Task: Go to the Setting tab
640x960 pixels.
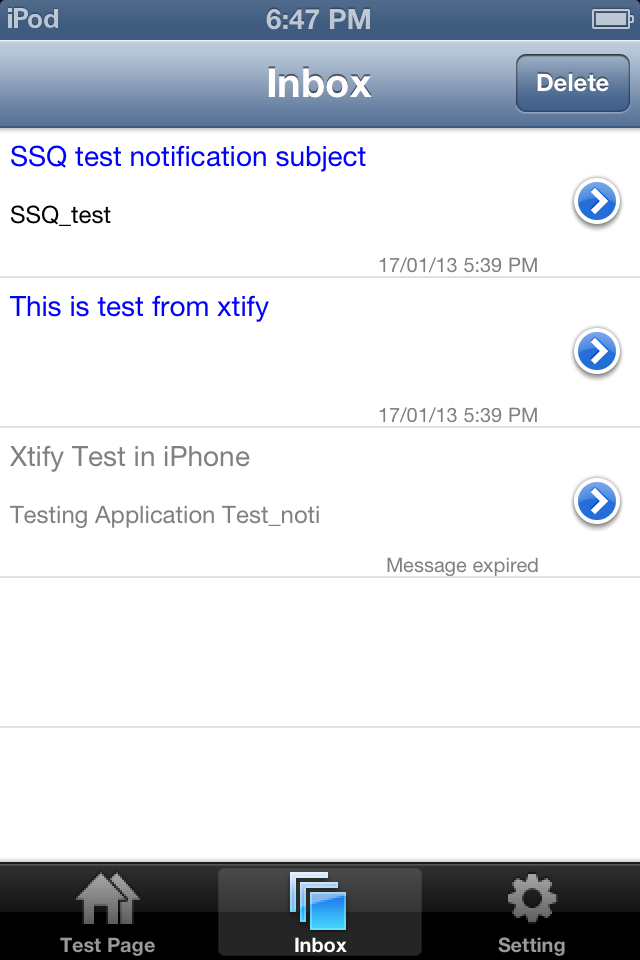Action: click(x=531, y=912)
